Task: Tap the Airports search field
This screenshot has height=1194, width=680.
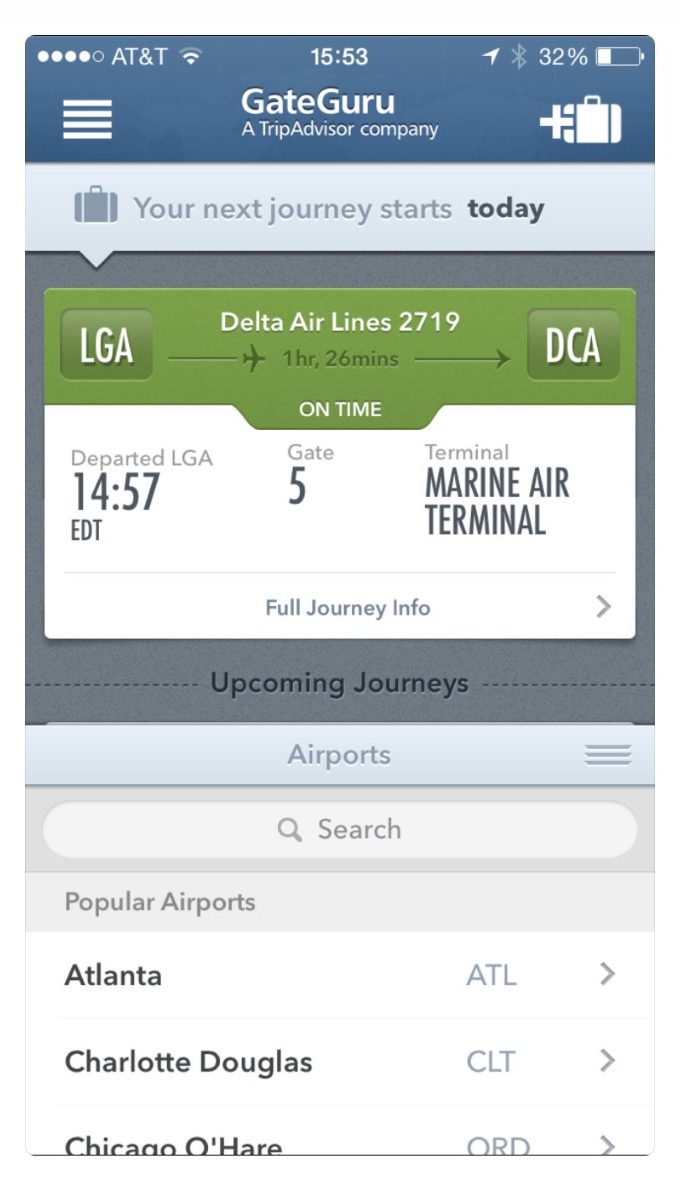Action: coord(340,829)
